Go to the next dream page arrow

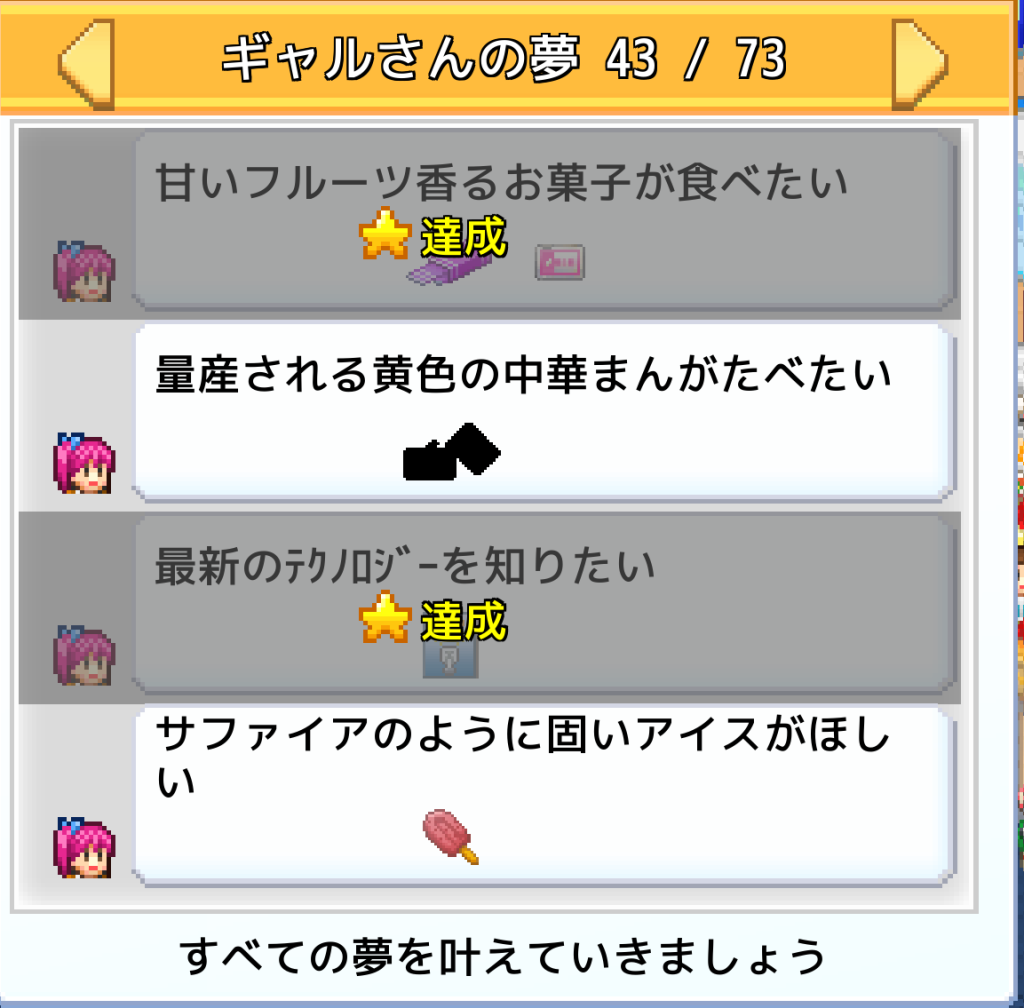pyautogui.click(x=919, y=62)
